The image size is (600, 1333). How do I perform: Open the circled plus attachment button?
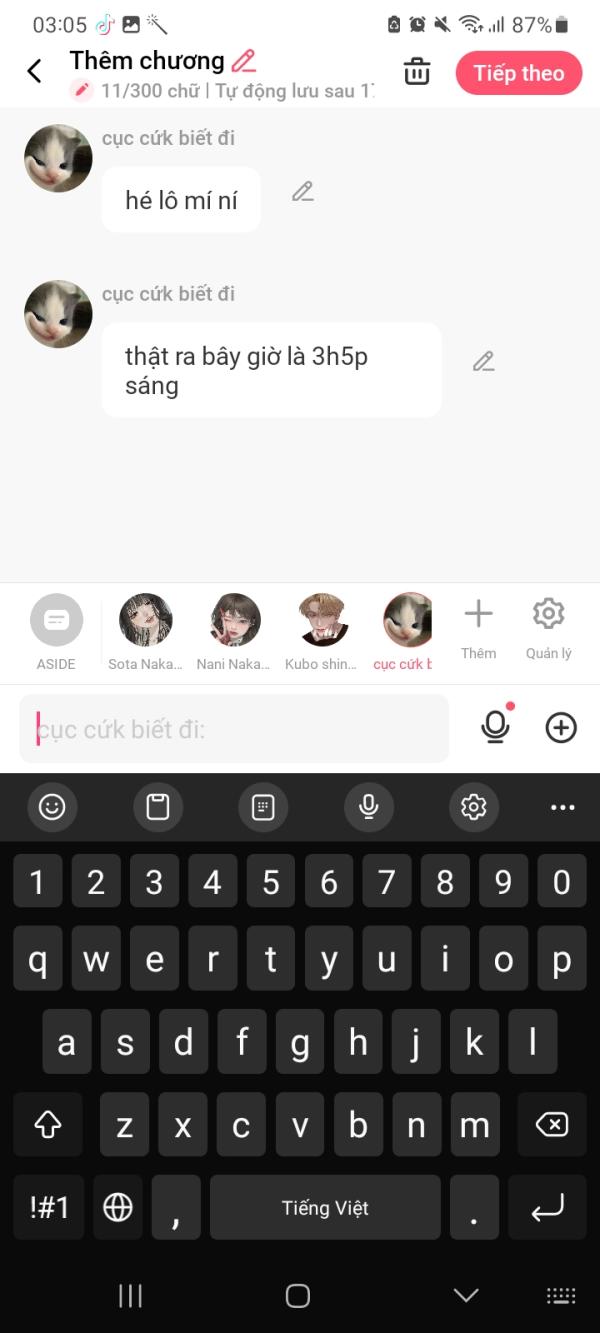coord(561,728)
